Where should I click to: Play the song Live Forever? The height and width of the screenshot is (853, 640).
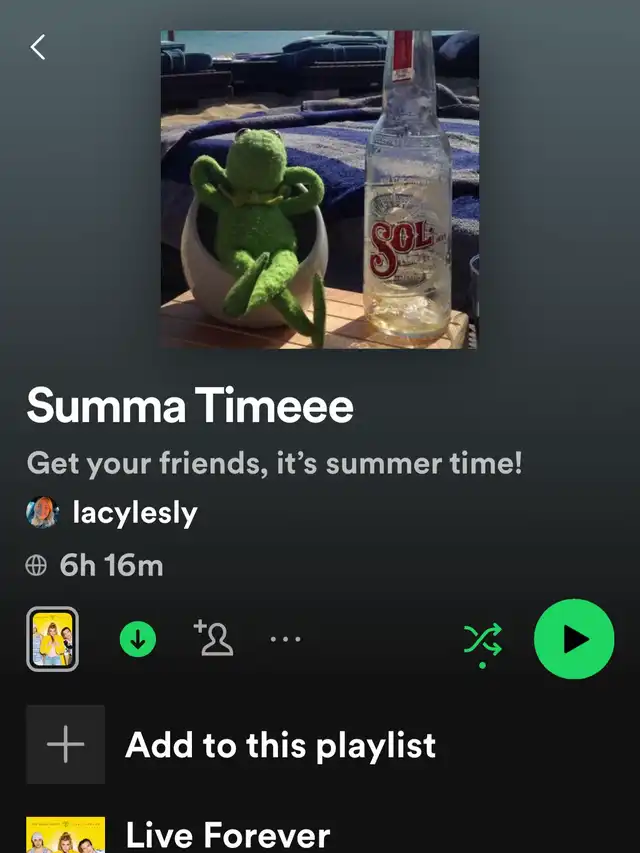pos(228,836)
